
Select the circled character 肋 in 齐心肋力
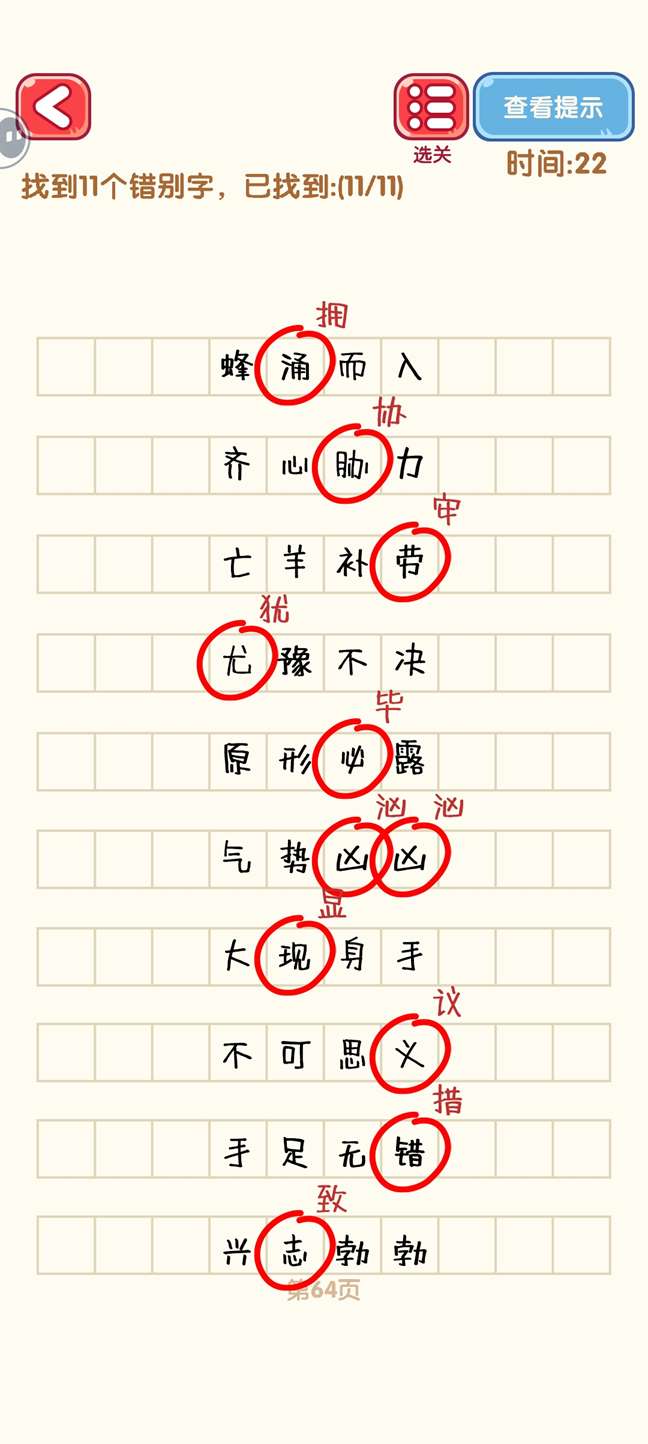point(352,465)
